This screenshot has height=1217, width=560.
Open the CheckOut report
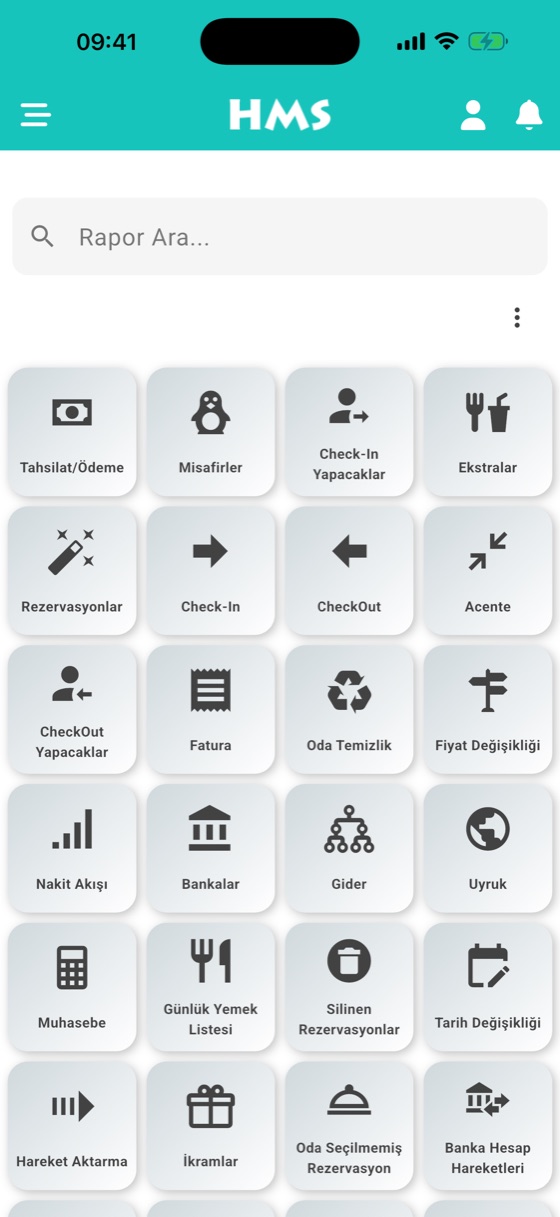[349, 571]
